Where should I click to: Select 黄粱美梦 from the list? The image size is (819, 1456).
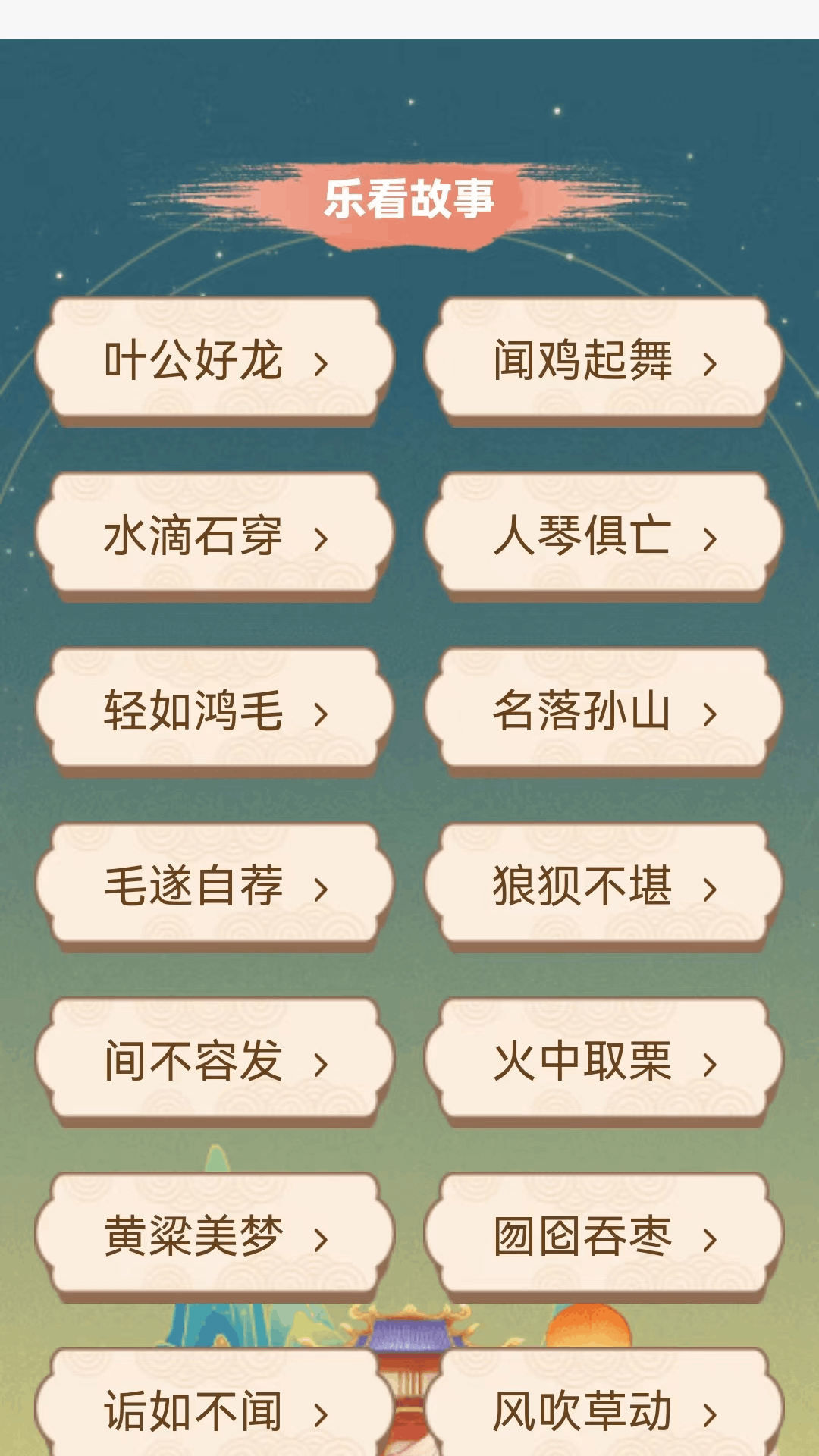[215, 1236]
